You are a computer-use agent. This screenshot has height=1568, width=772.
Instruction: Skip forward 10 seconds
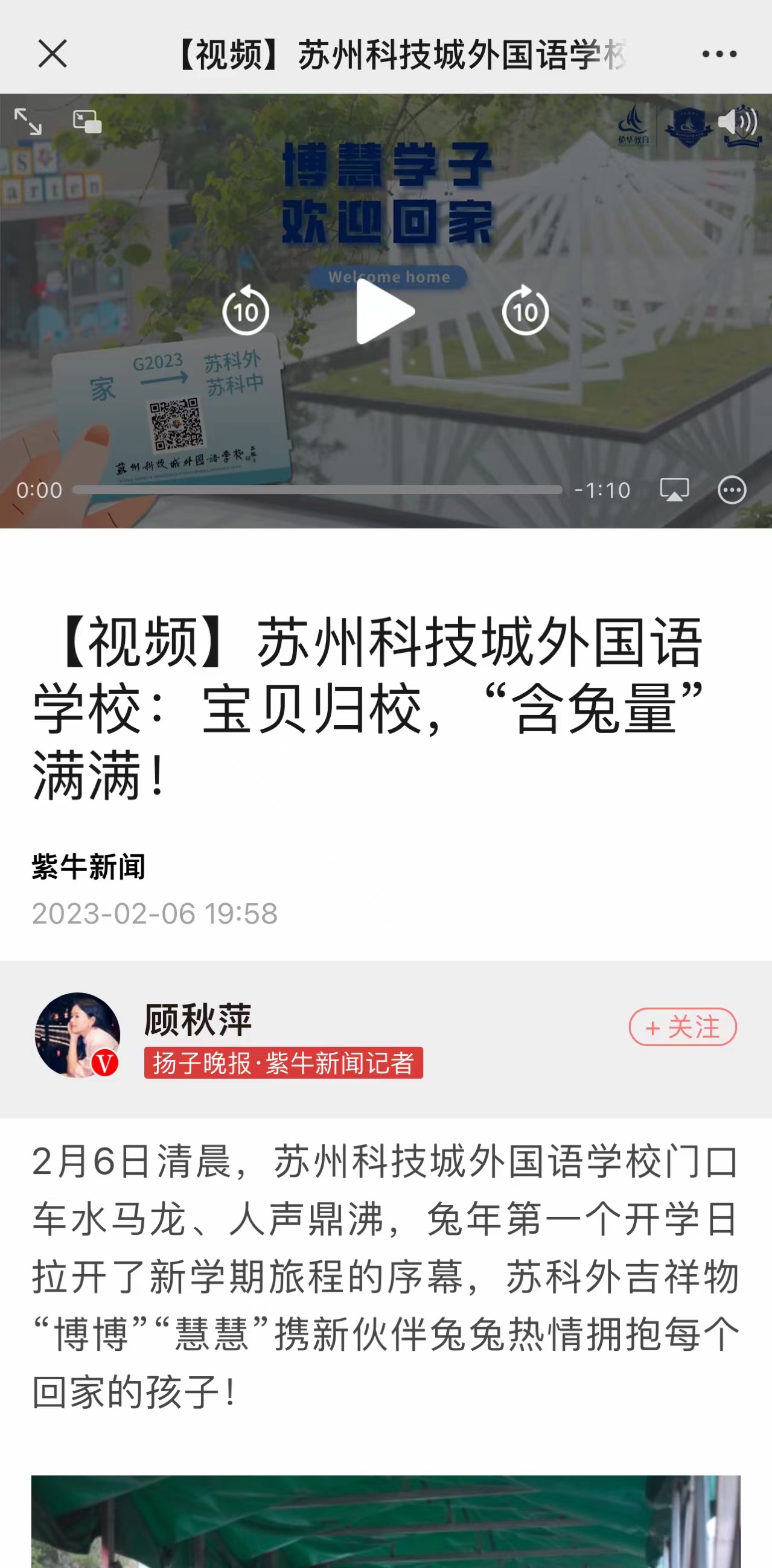pos(525,311)
